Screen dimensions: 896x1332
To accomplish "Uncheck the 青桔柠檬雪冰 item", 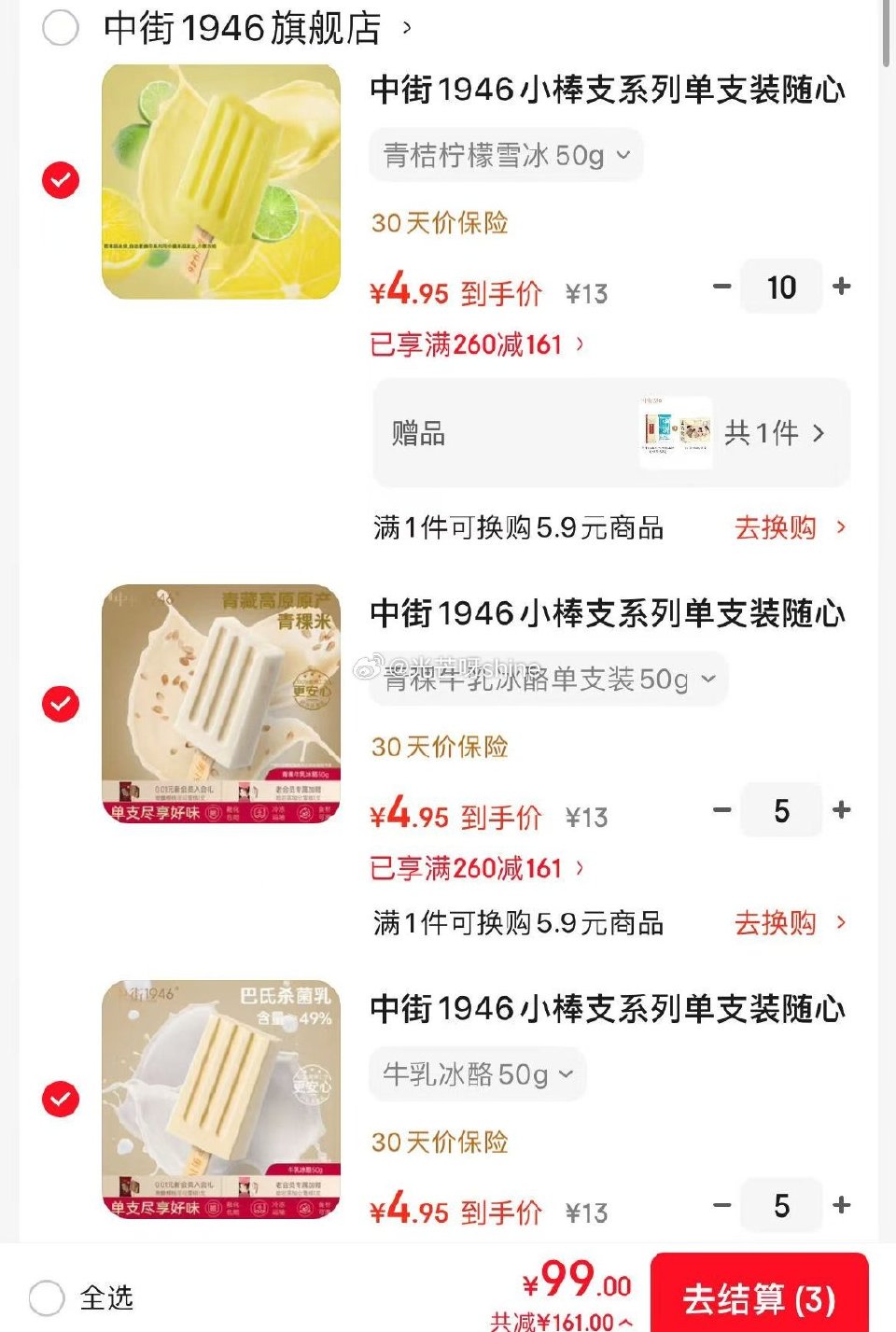I will [x=60, y=180].
